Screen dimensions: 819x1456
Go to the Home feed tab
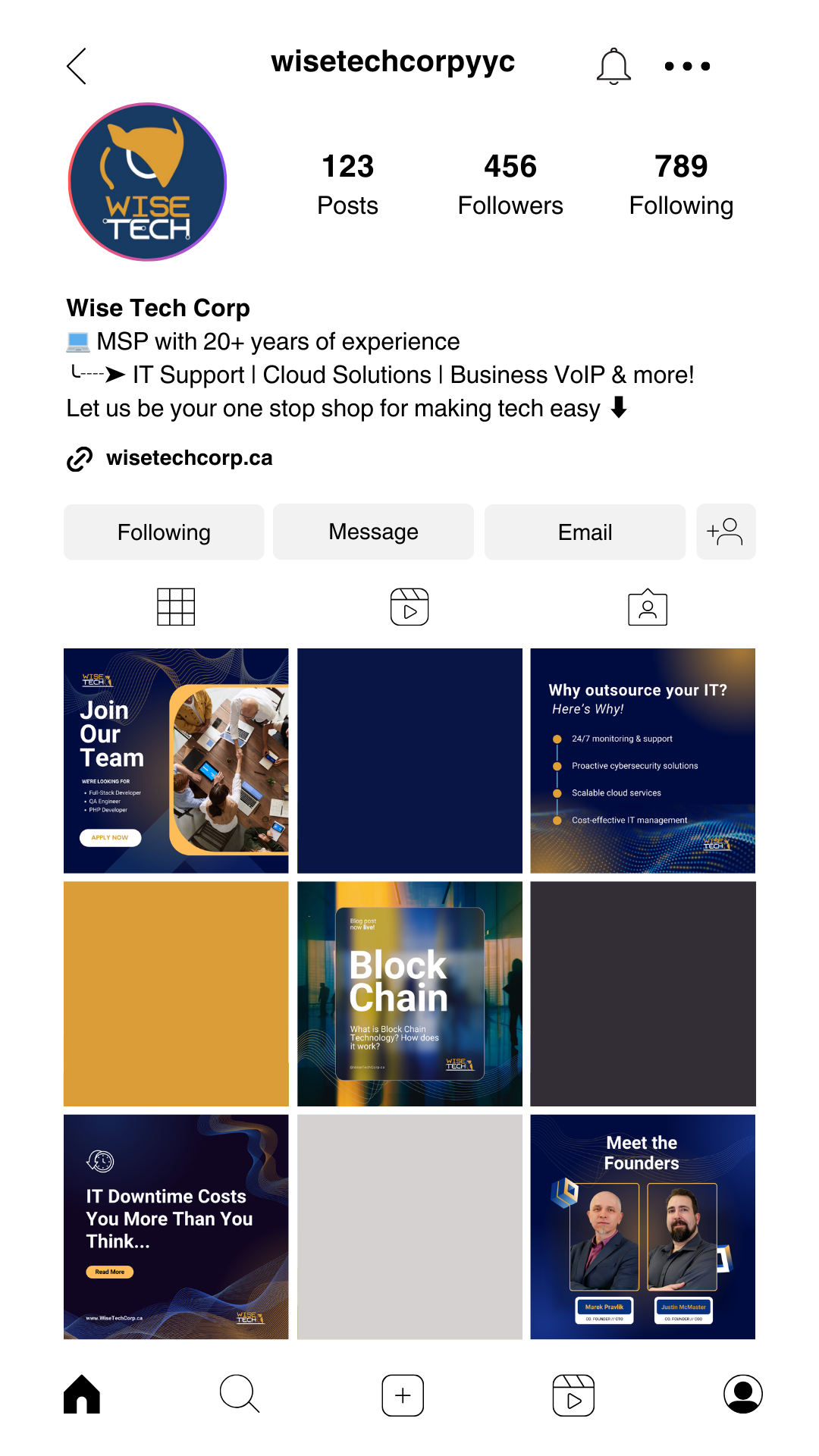pyautogui.click(x=82, y=1395)
